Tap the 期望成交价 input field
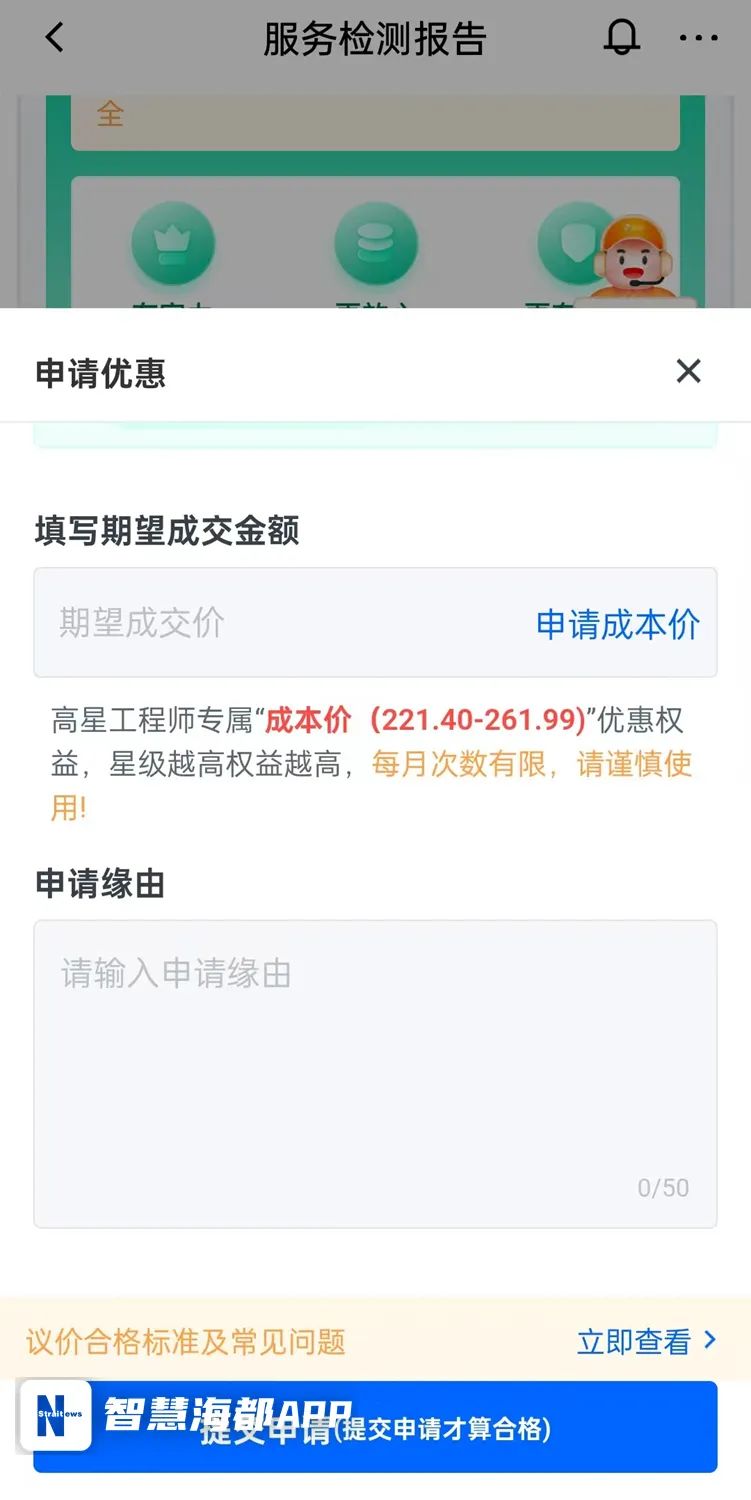751x1500 pixels. (280, 623)
